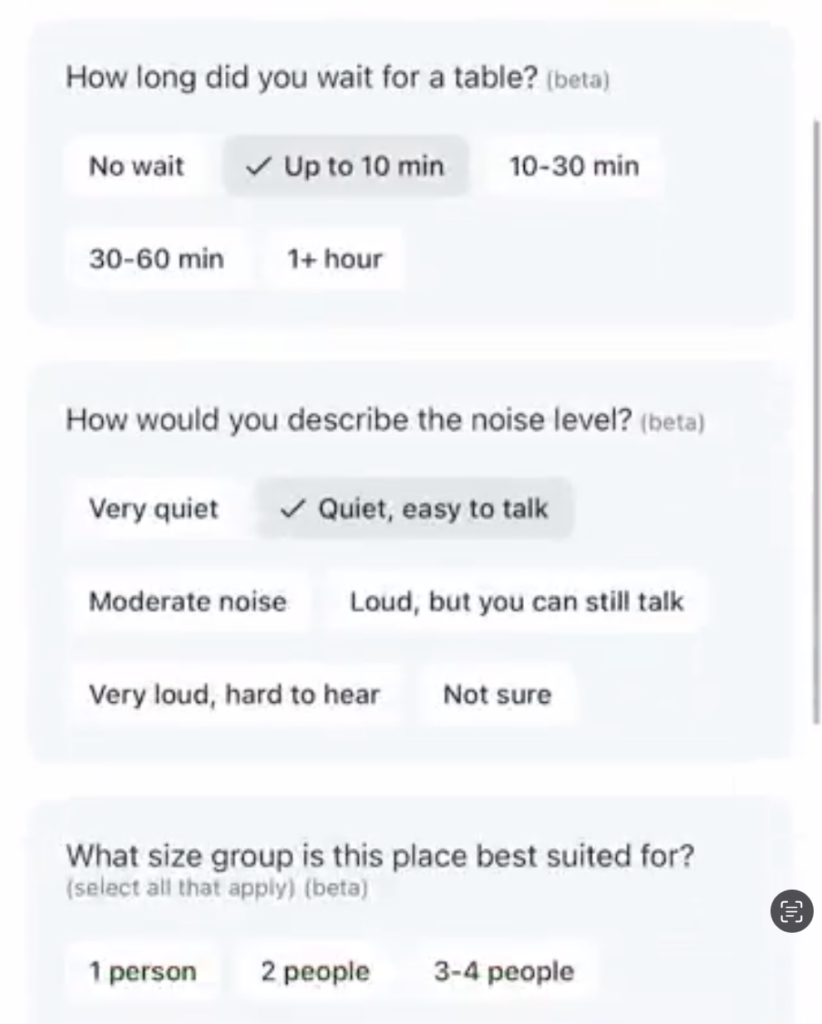Select 3-4 people group size
Viewport: 822px width, 1024px height.
[503, 972]
